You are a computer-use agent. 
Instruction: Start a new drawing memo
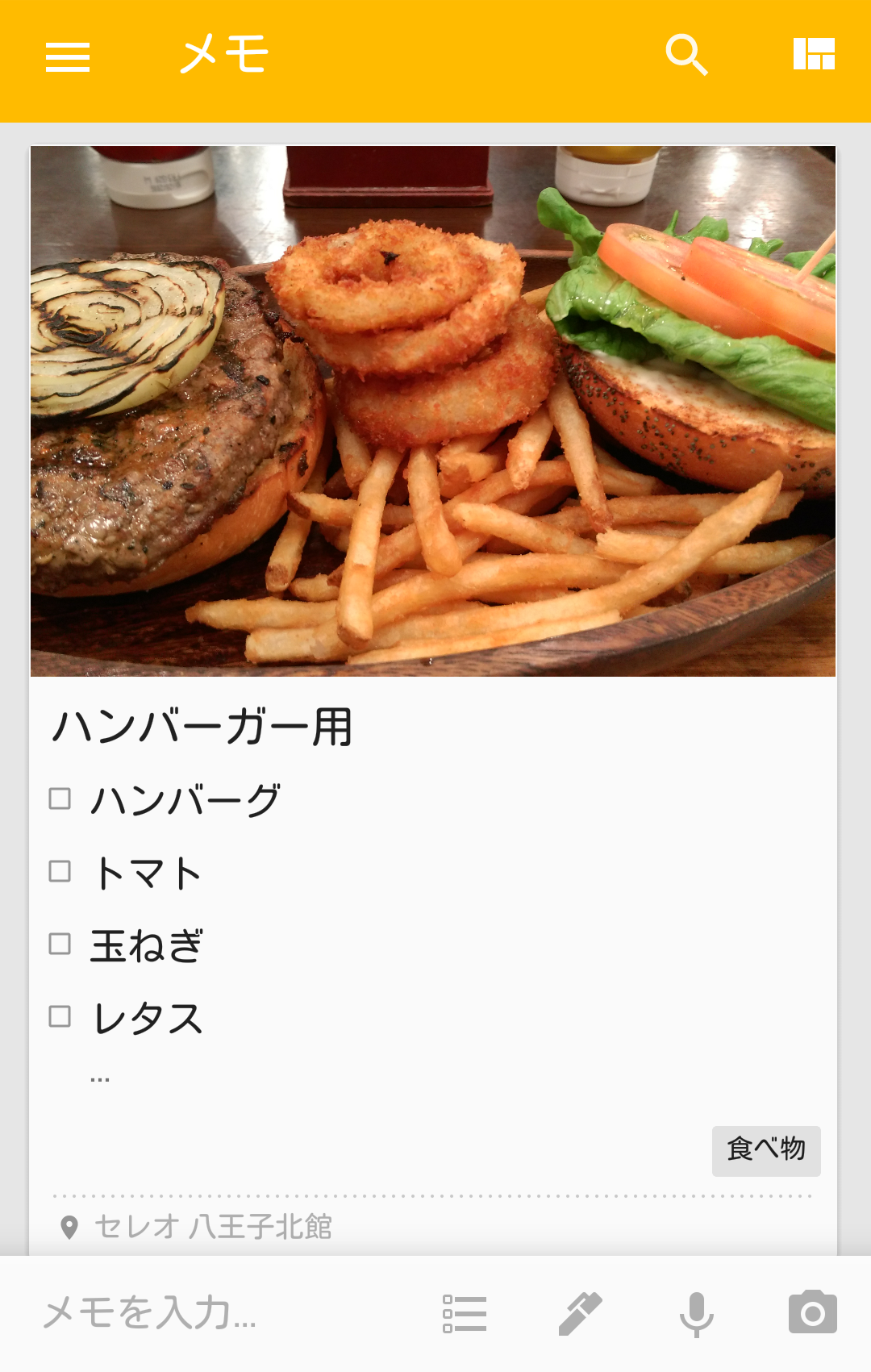[x=581, y=1314]
